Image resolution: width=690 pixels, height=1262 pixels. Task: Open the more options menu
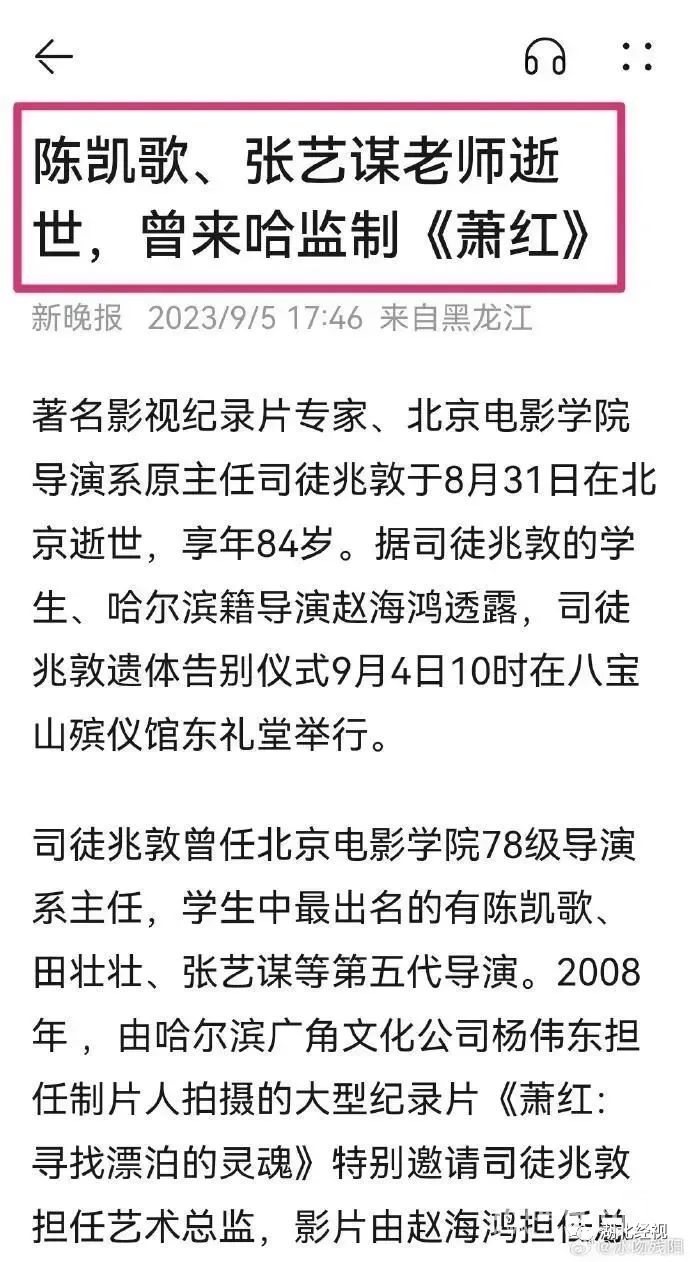point(636,57)
